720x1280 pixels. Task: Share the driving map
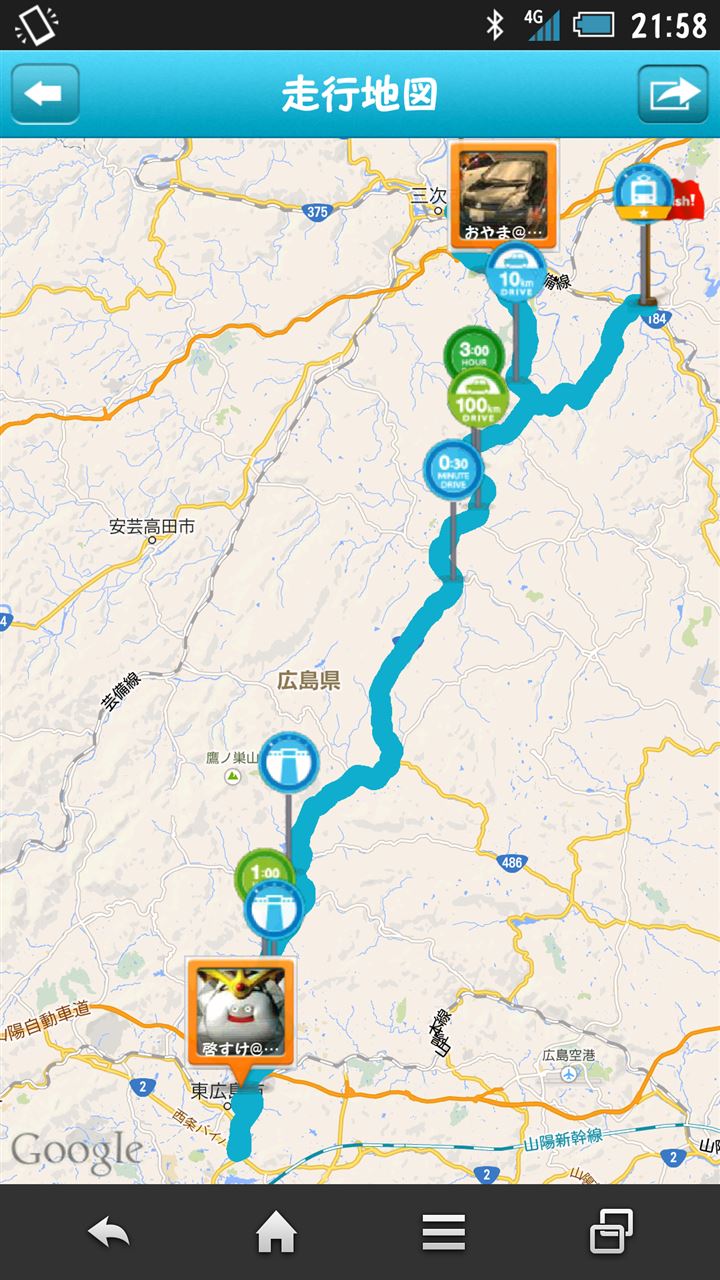673,94
